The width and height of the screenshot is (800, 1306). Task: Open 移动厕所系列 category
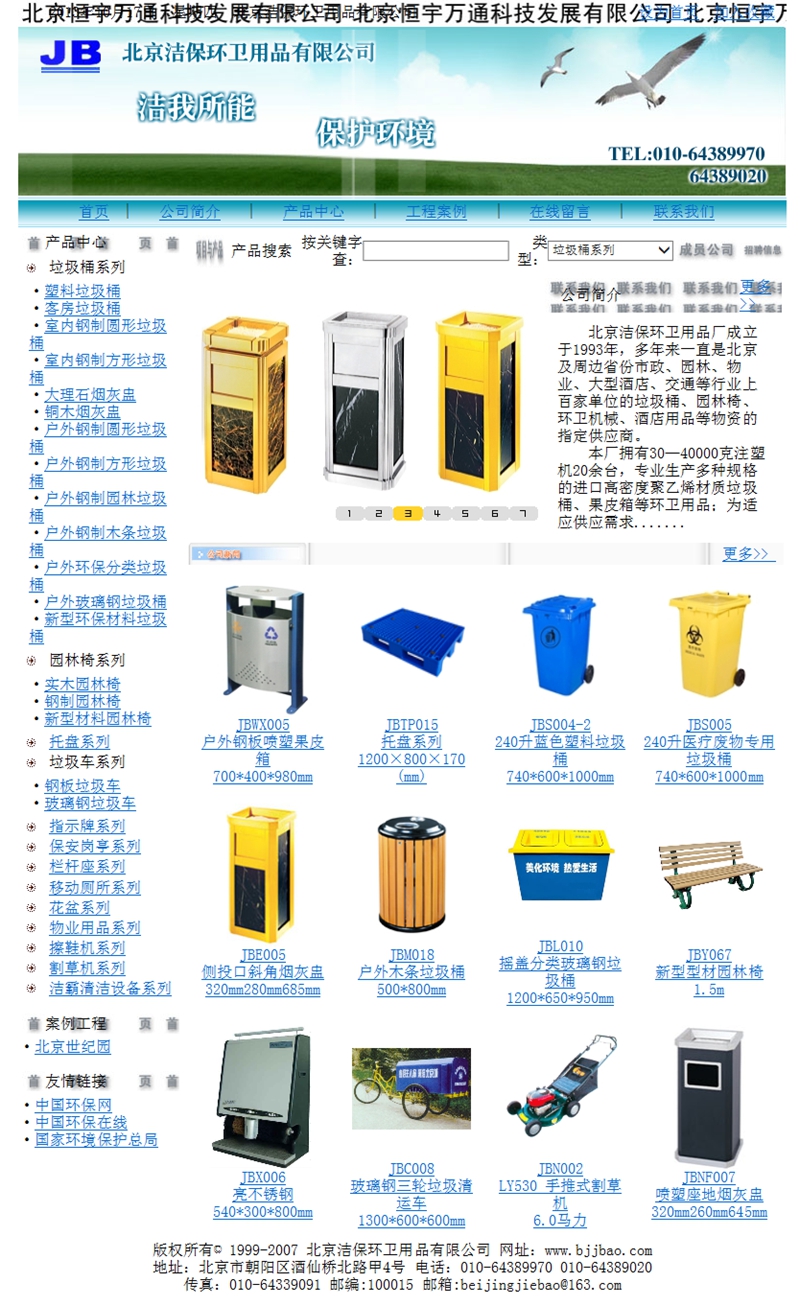[x=95, y=888]
